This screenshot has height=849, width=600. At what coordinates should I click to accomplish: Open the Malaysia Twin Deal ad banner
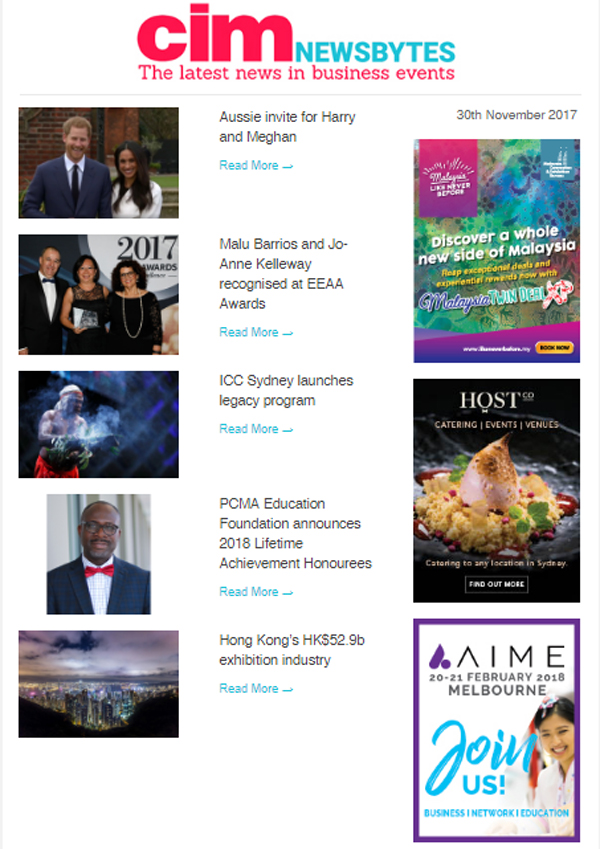tap(496, 250)
